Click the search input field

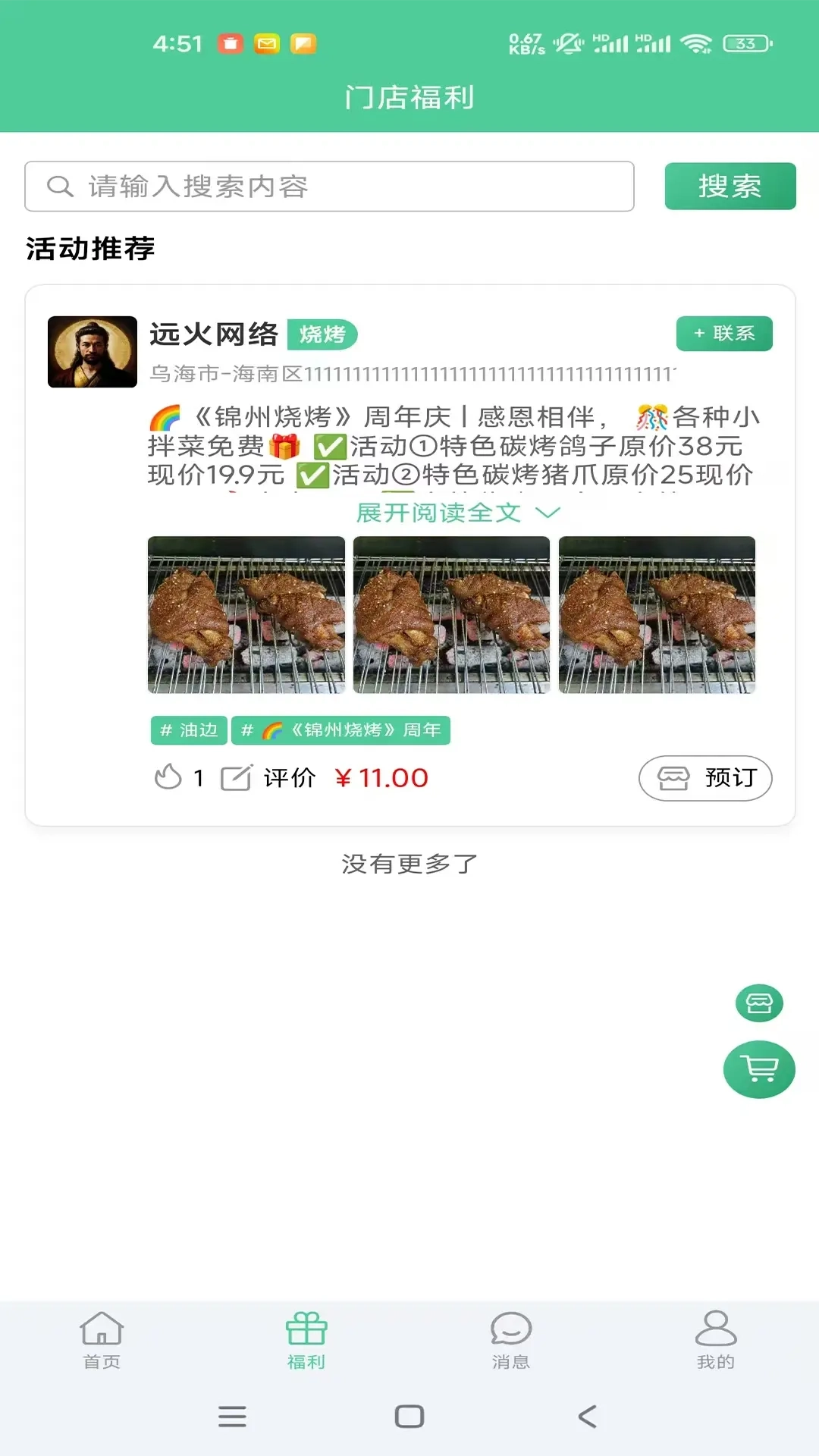coord(329,187)
